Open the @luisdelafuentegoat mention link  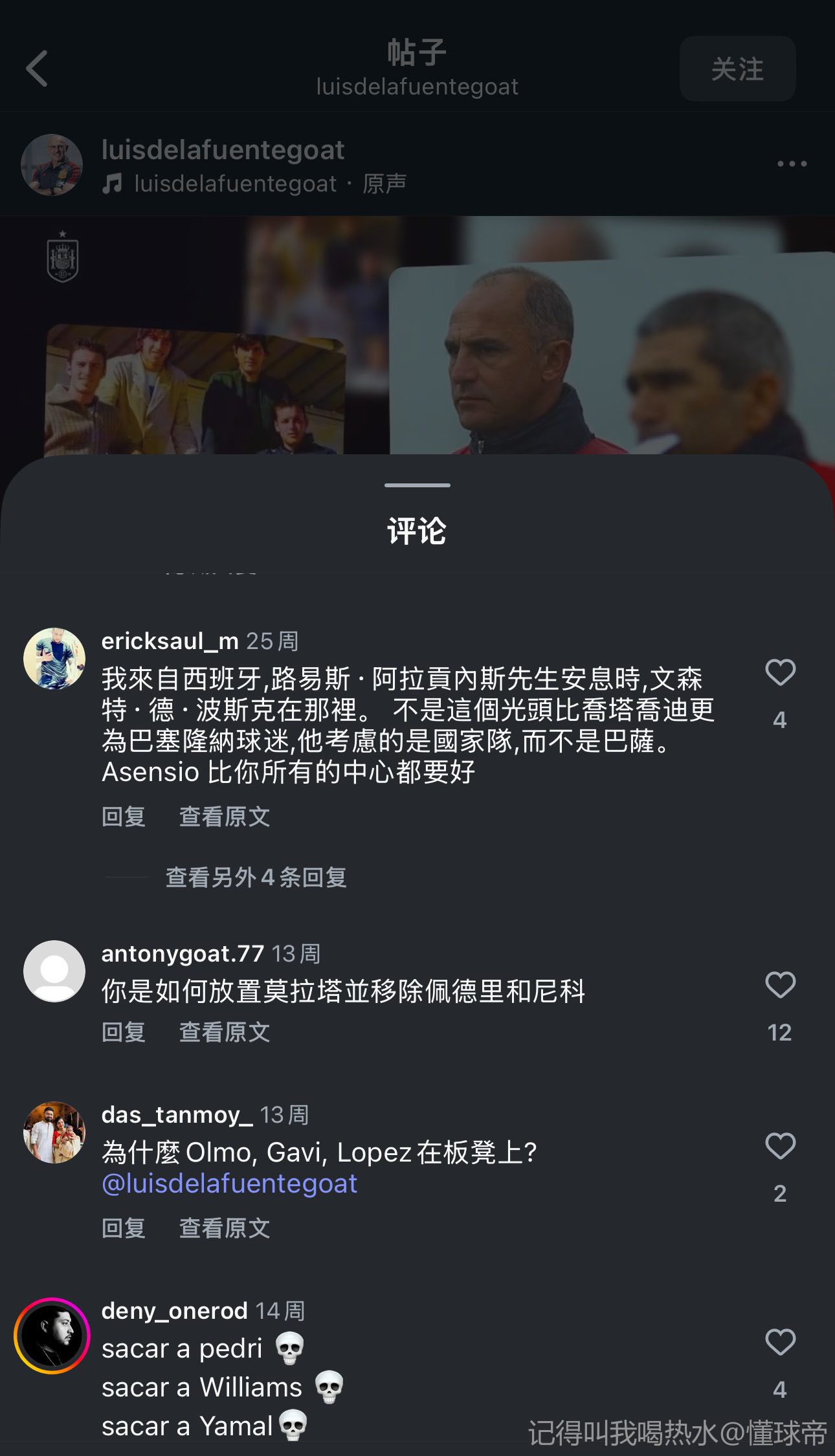coord(229,1184)
